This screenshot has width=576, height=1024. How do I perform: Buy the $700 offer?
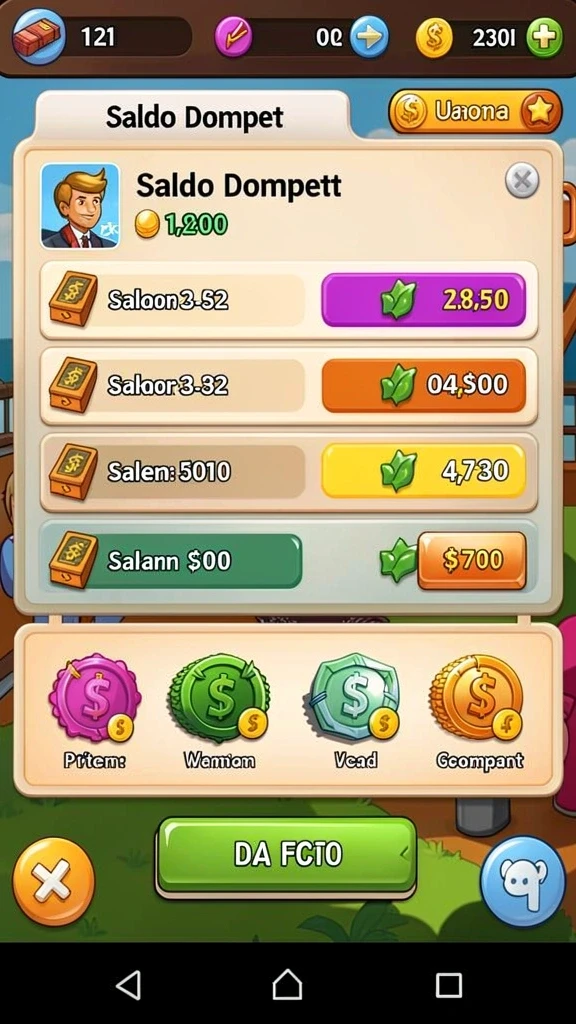point(472,560)
